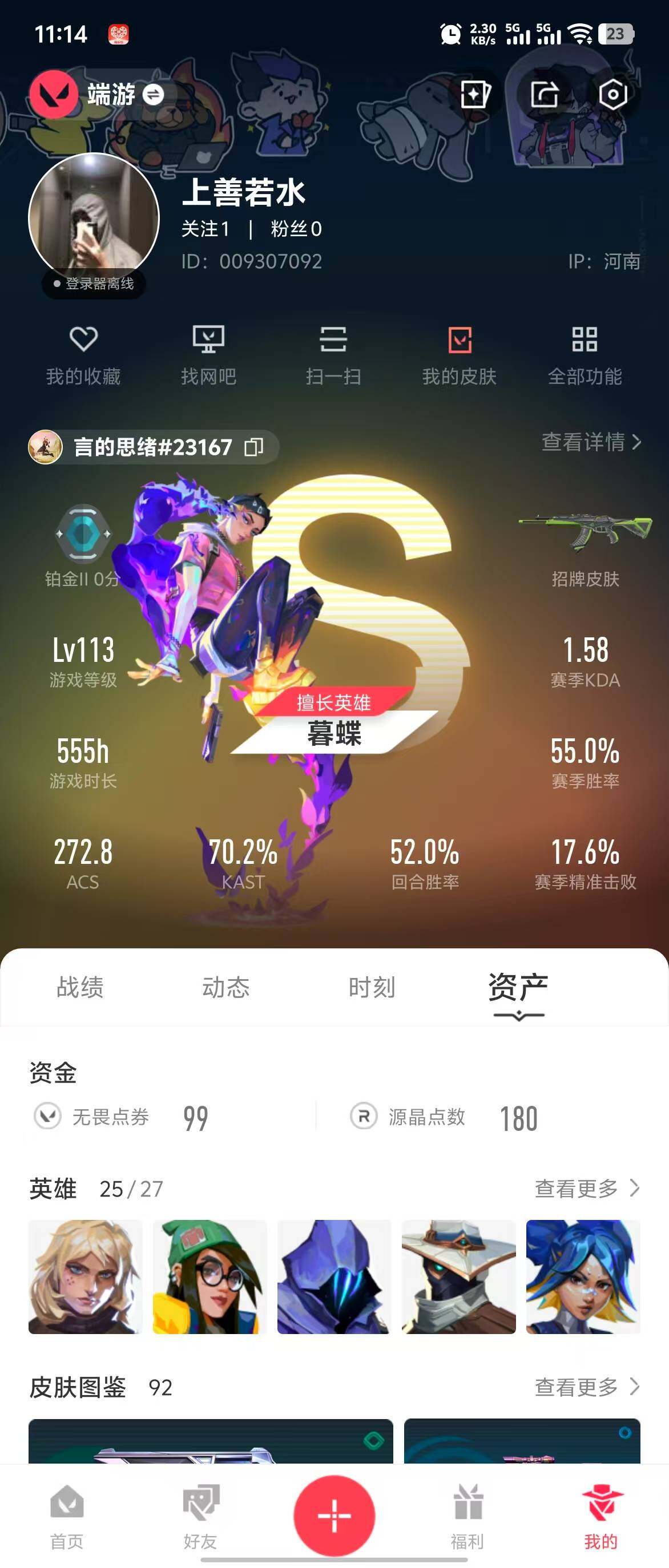Go to 首页 home tab
Image resolution: width=669 pixels, height=1568 pixels.
click(x=67, y=1516)
